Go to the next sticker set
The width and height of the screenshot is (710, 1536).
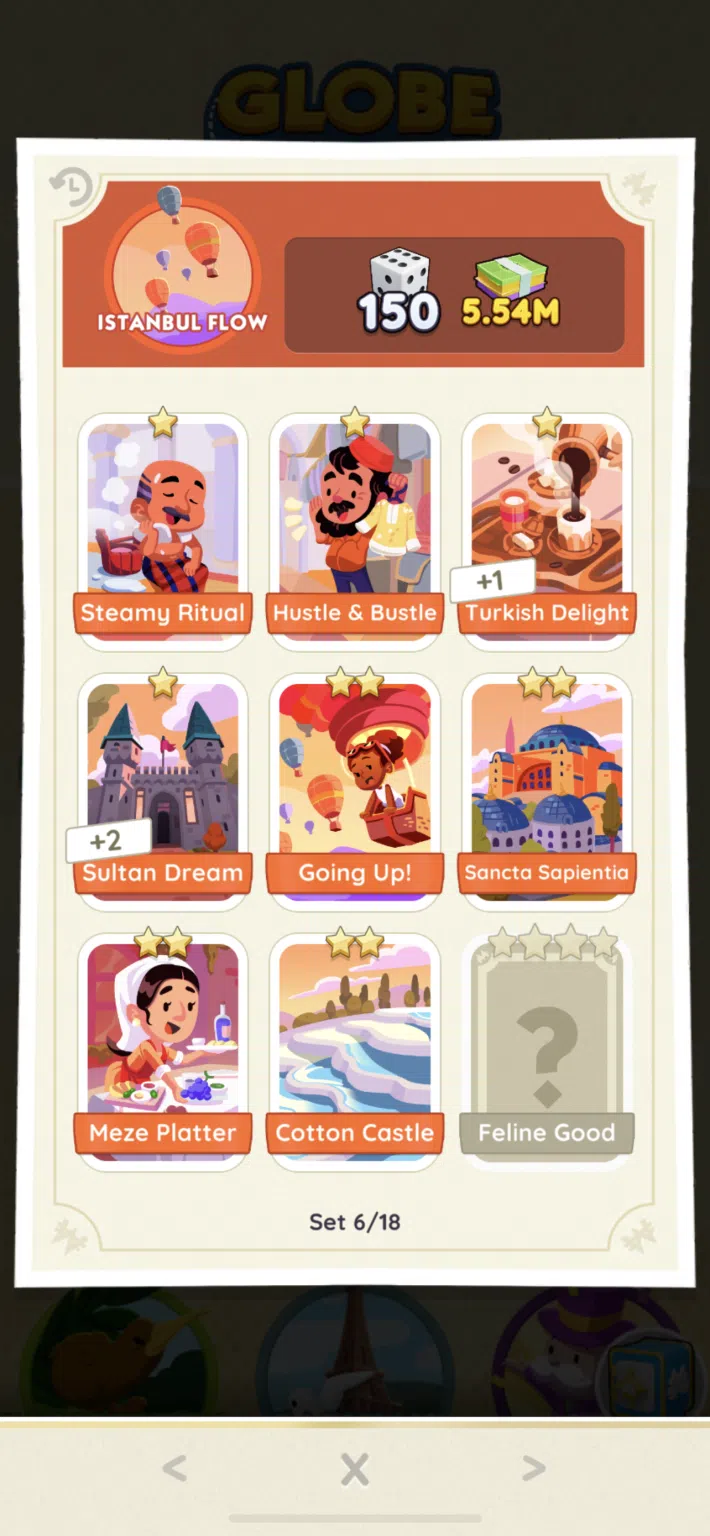[x=534, y=1468]
